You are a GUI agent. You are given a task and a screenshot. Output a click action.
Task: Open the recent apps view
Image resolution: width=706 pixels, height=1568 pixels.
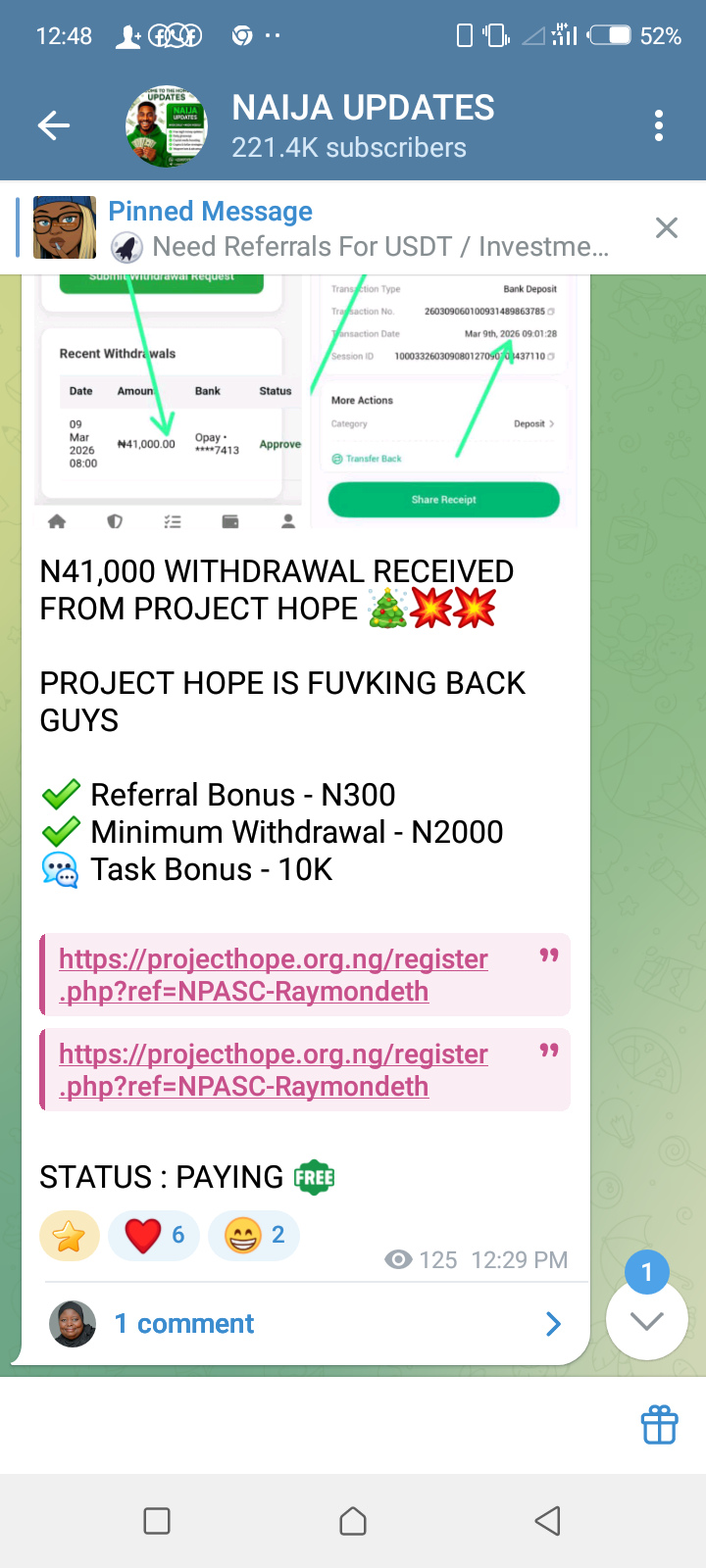point(157,1521)
